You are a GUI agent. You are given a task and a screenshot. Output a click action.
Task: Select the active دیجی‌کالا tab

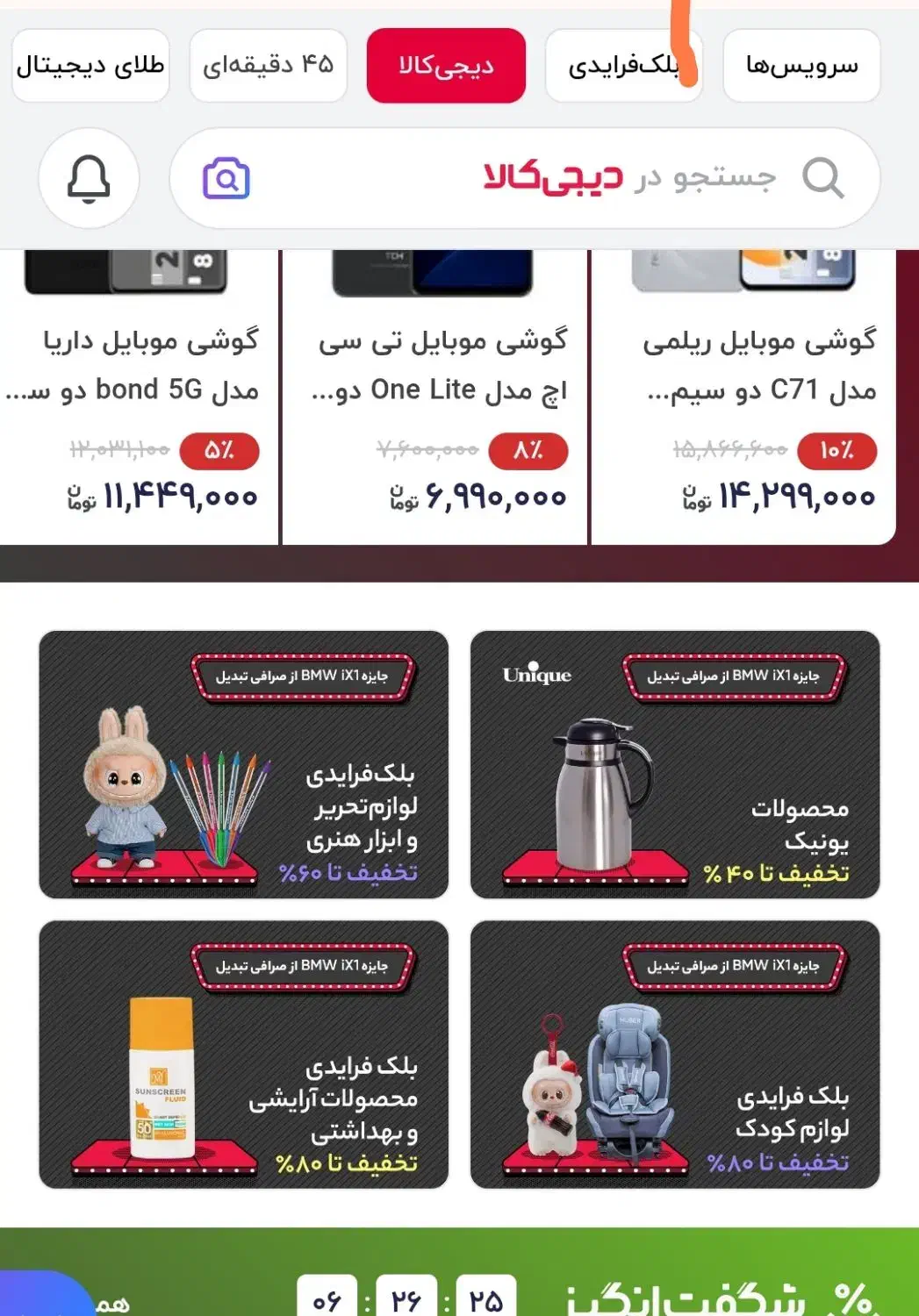[446, 66]
